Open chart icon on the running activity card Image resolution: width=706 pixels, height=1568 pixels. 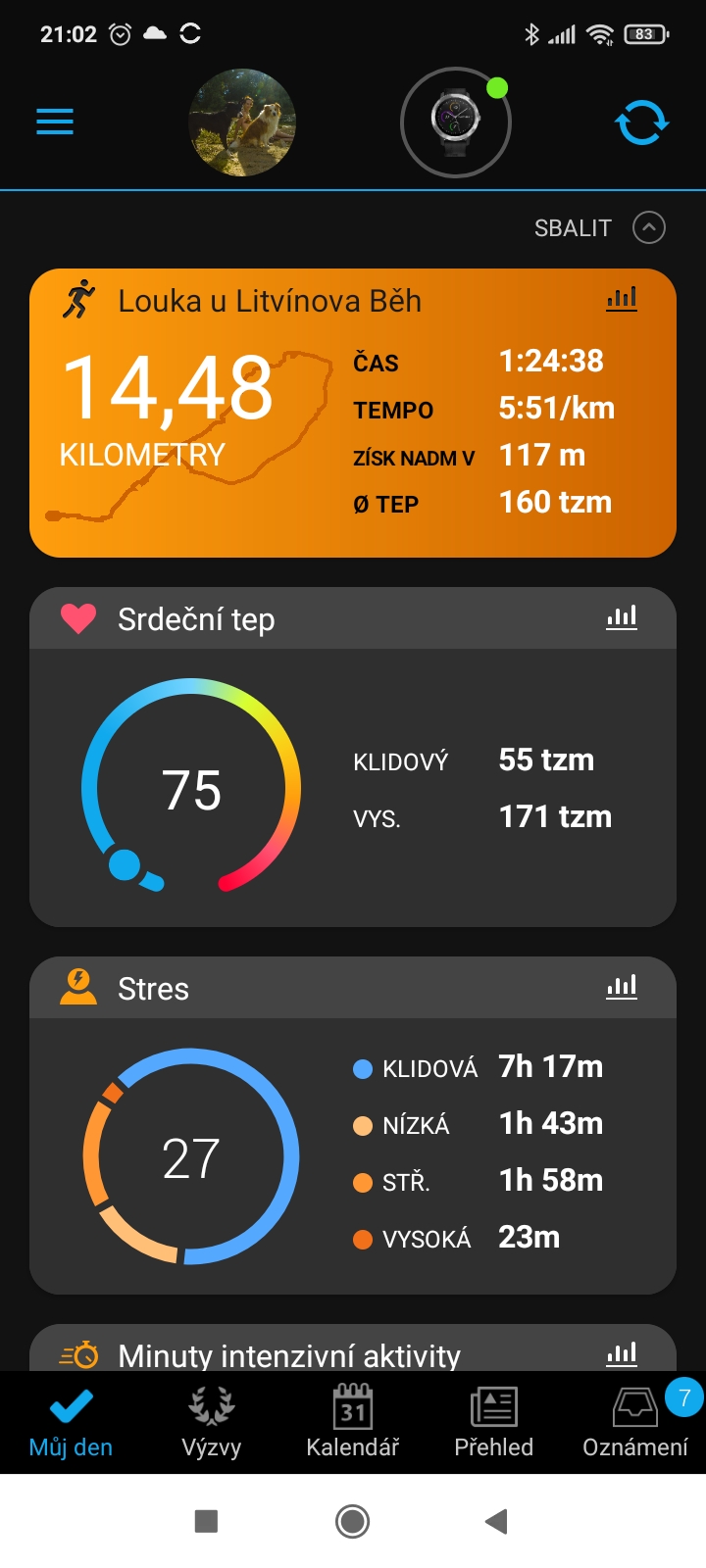(622, 298)
